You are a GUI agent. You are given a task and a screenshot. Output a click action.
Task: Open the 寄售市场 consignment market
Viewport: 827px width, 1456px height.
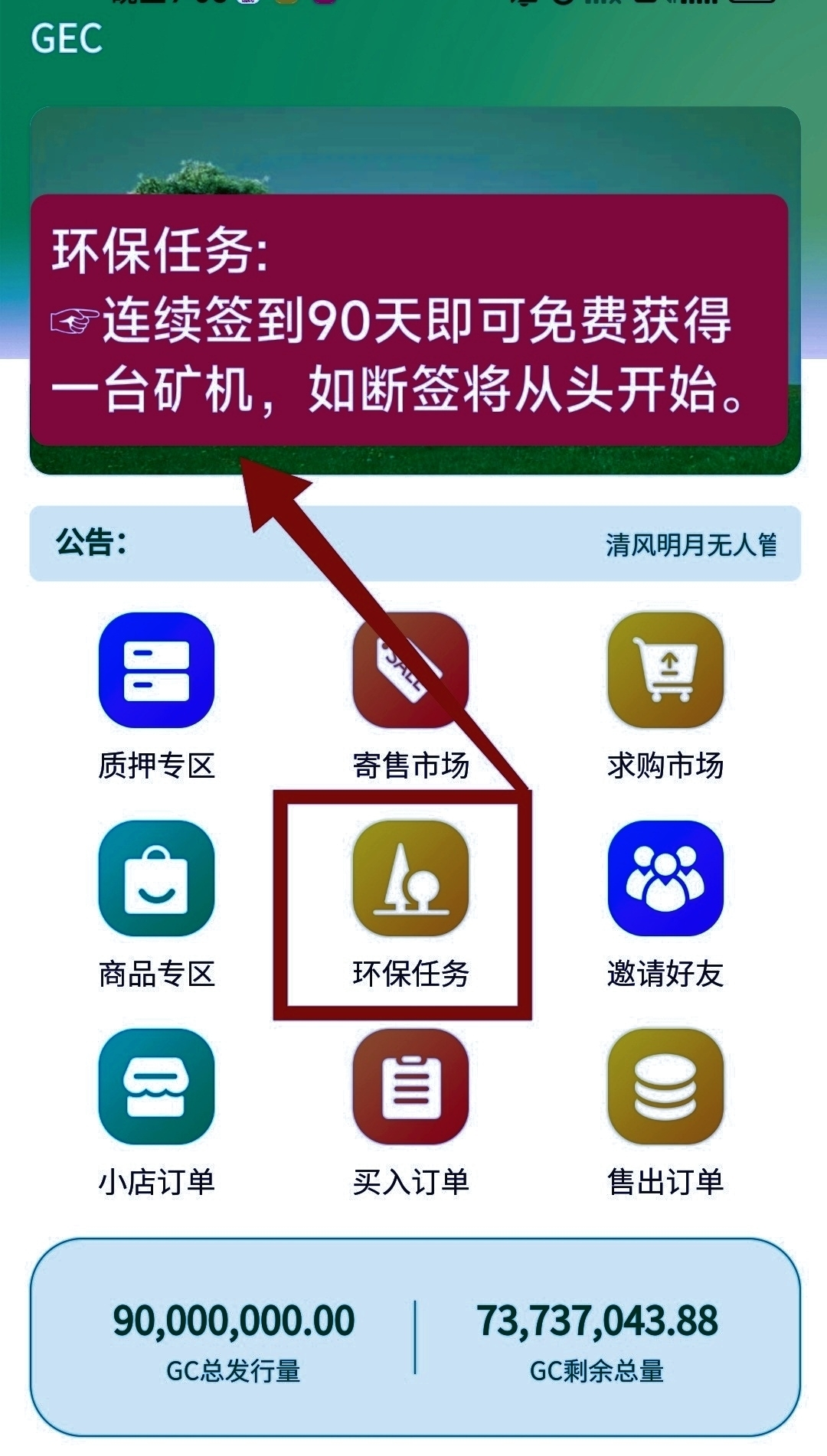410,671
